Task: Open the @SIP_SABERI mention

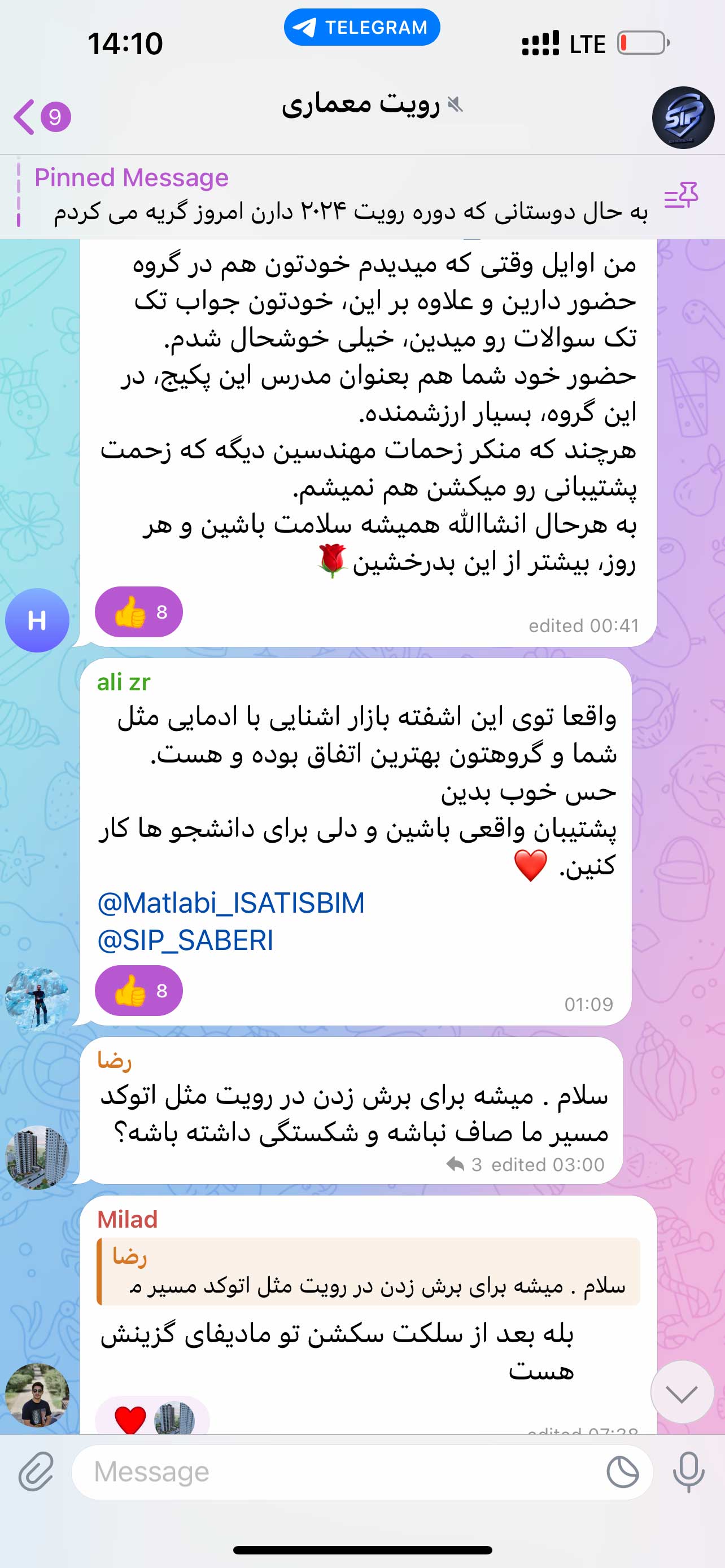Action: tap(185, 940)
